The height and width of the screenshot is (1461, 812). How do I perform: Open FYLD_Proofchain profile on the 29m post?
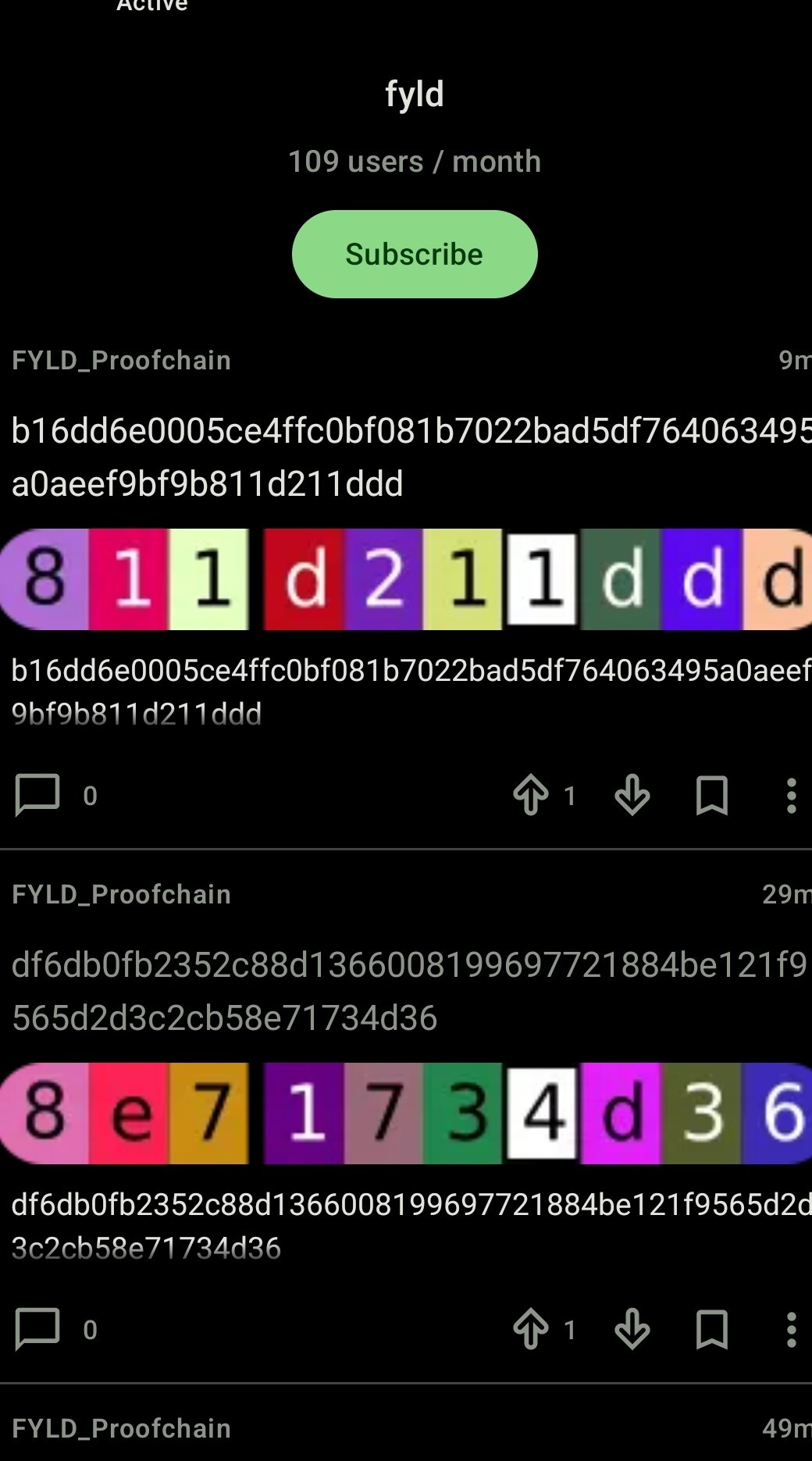(122, 894)
